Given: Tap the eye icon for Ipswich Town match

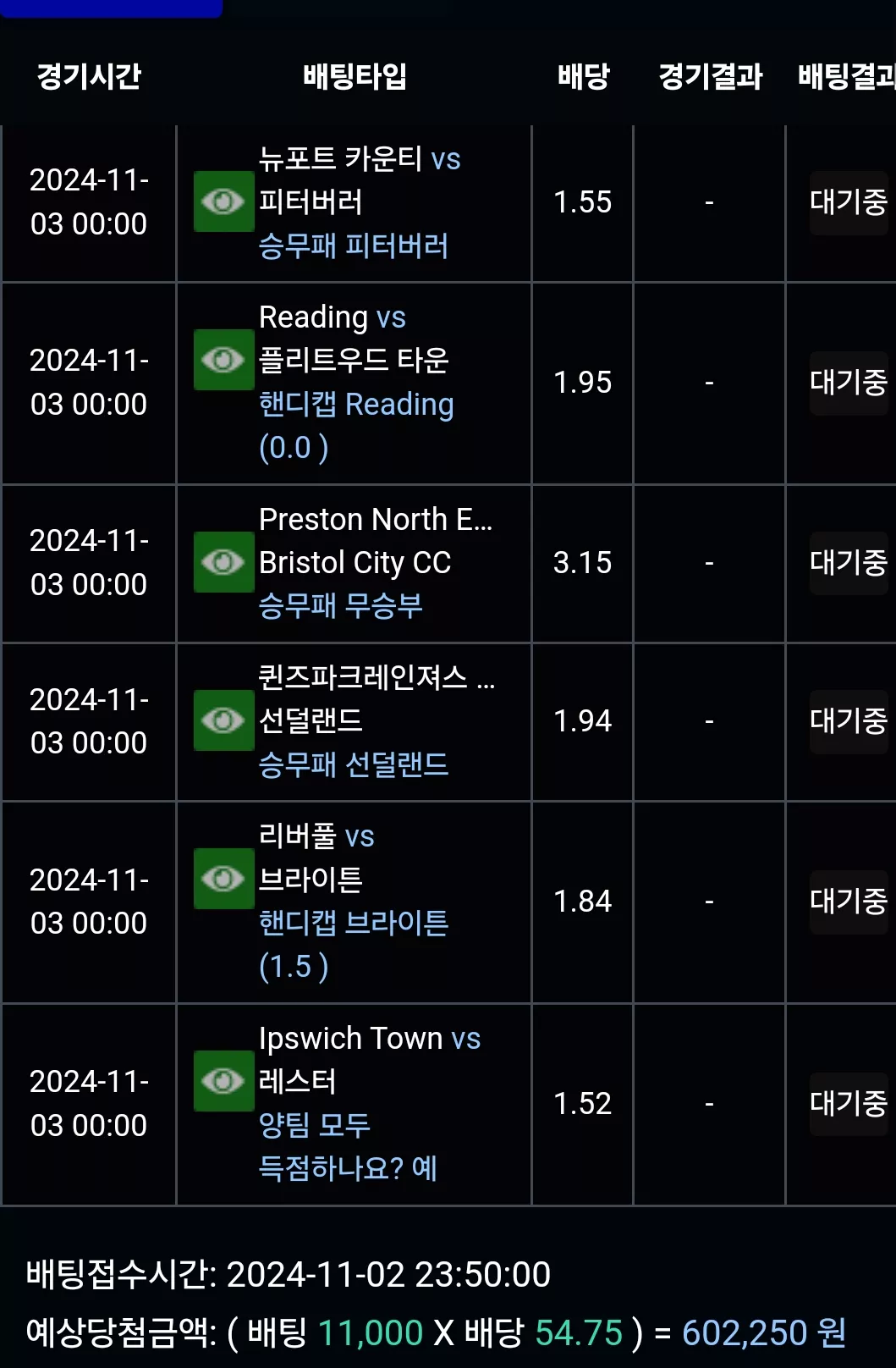Looking at the screenshot, I should point(223,1081).
